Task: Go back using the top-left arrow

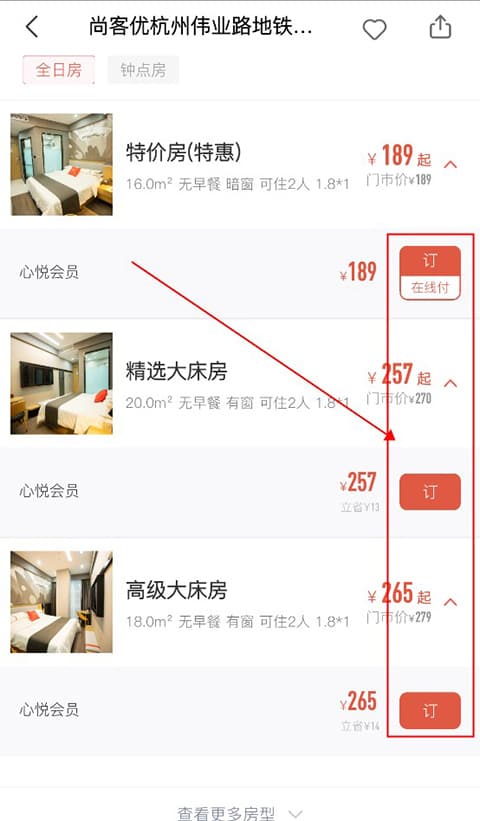Action: click(x=32, y=26)
